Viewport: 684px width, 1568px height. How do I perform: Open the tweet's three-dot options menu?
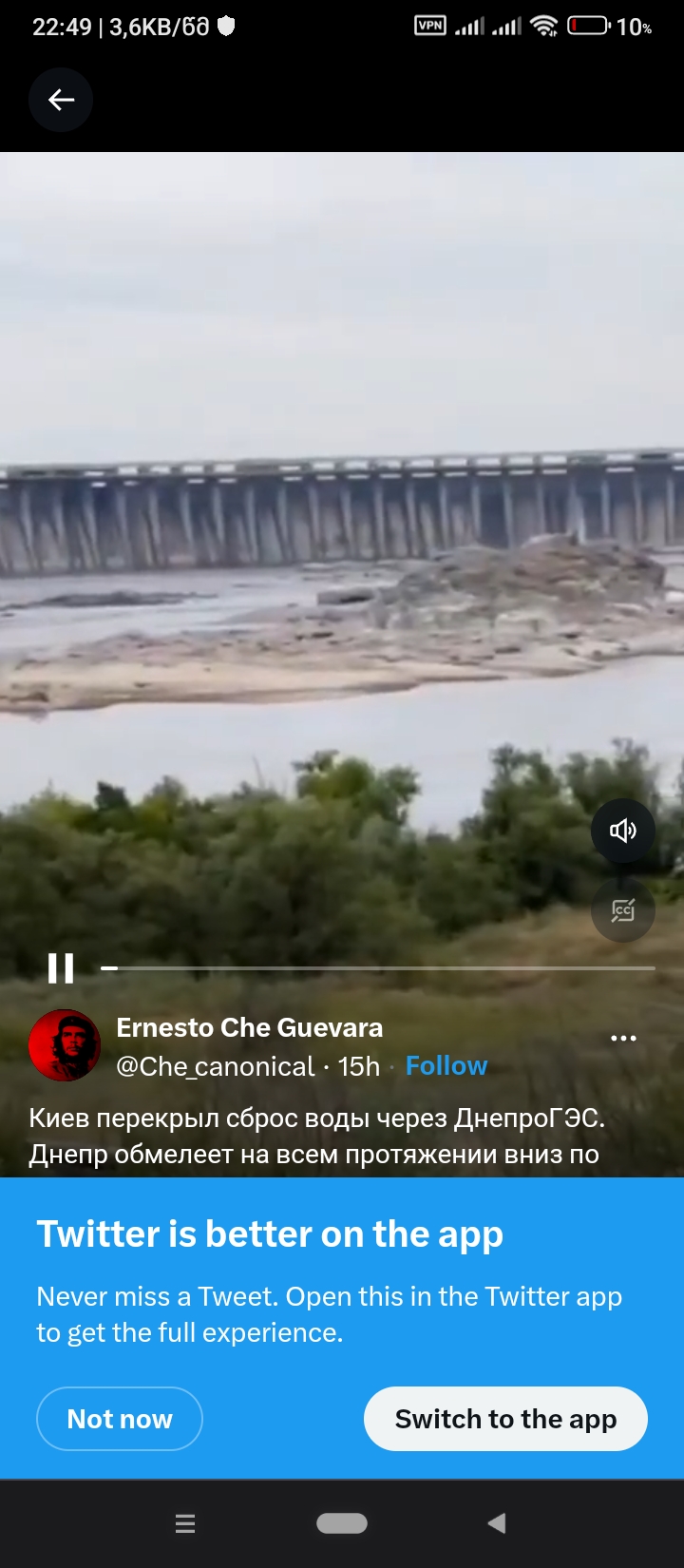tap(623, 1038)
